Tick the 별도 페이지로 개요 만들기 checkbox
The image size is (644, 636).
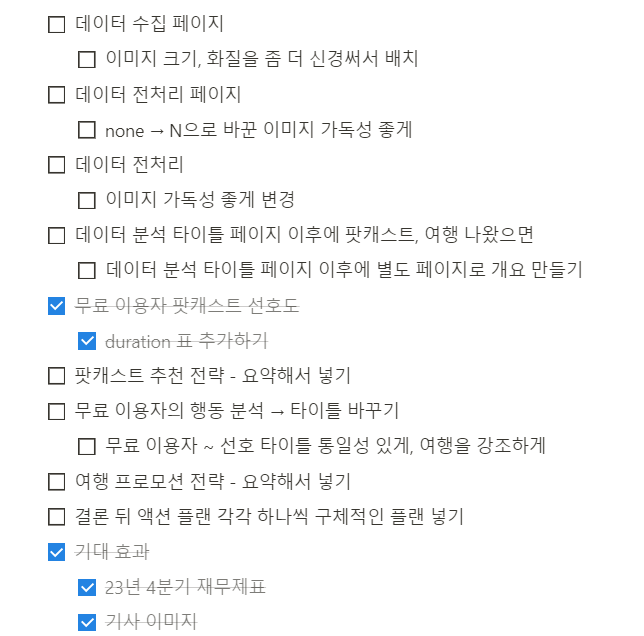click(x=87, y=270)
